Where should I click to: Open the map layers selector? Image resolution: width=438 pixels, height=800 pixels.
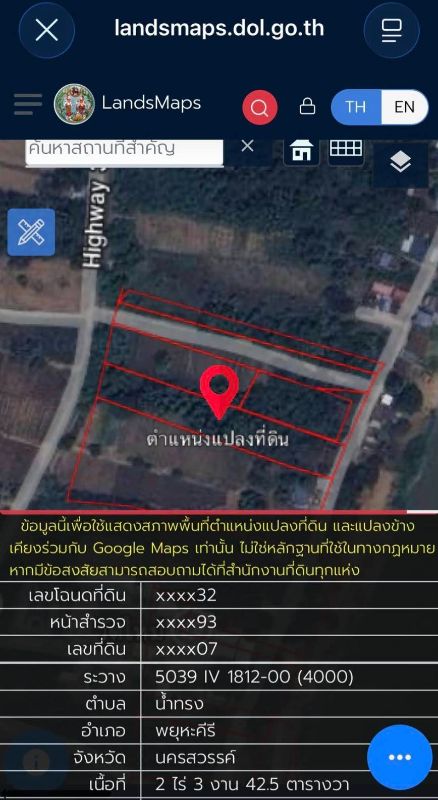tap(400, 163)
